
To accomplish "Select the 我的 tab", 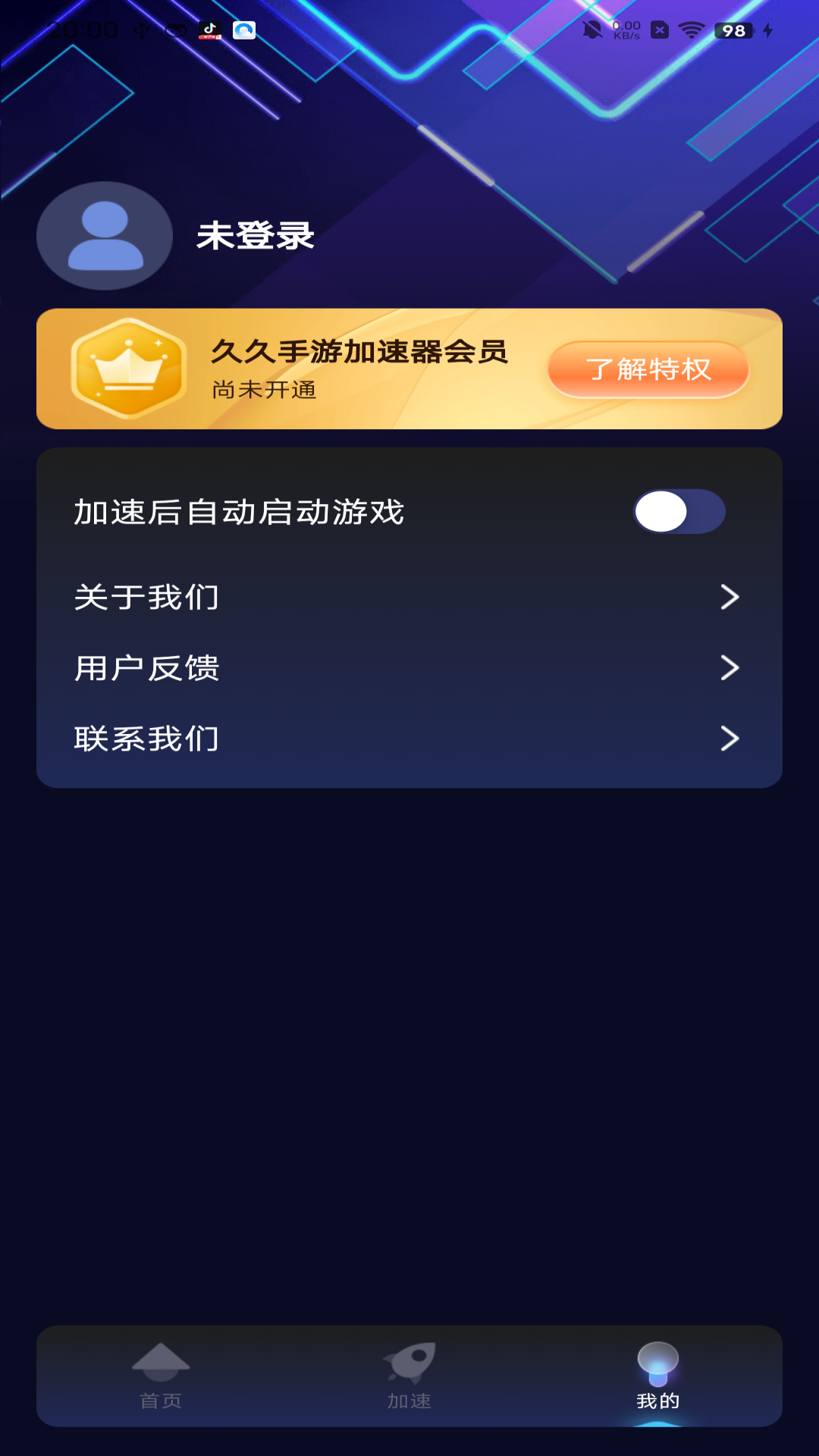I will point(657,1376).
